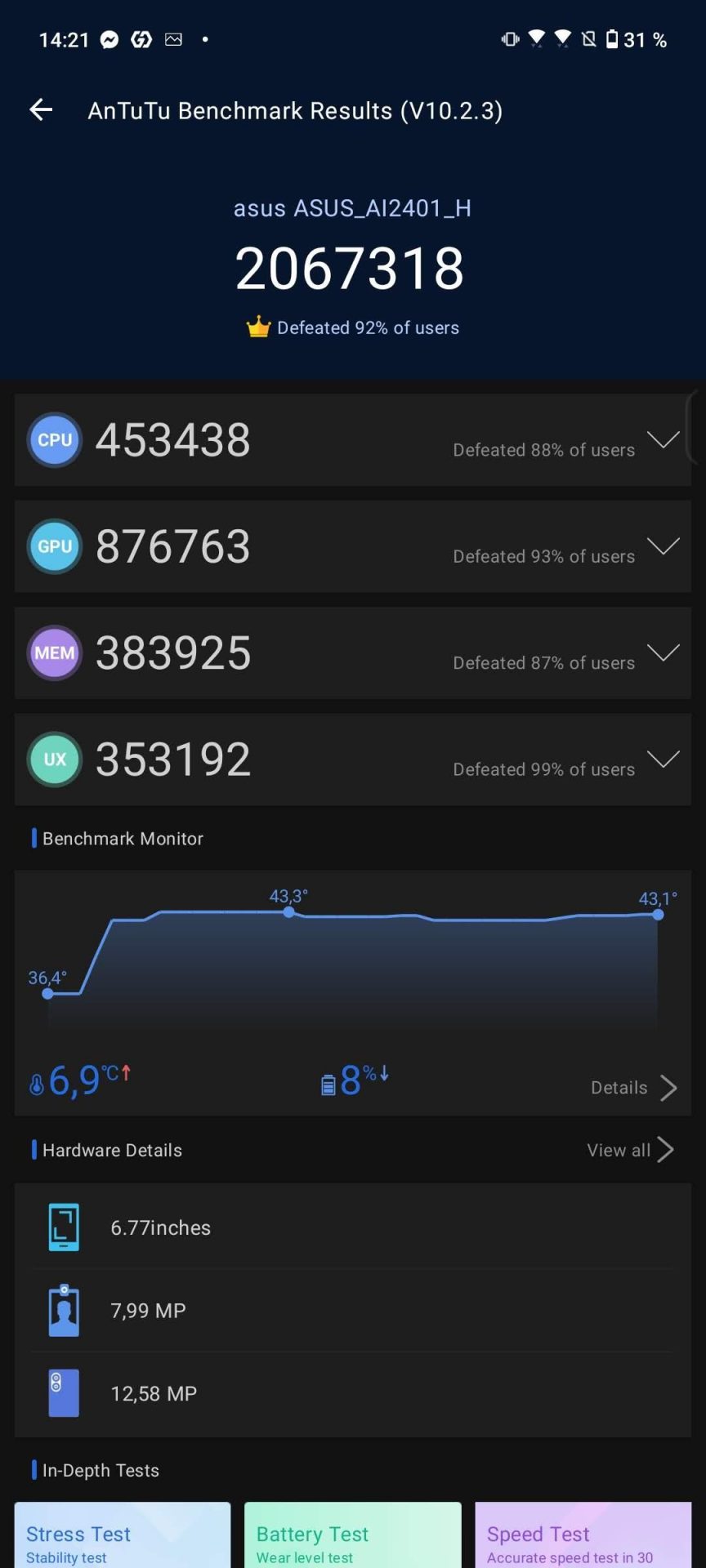Expand the GPU score breakdown
Screen dimensions: 706x1568
pyautogui.click(x=353, y=546)
